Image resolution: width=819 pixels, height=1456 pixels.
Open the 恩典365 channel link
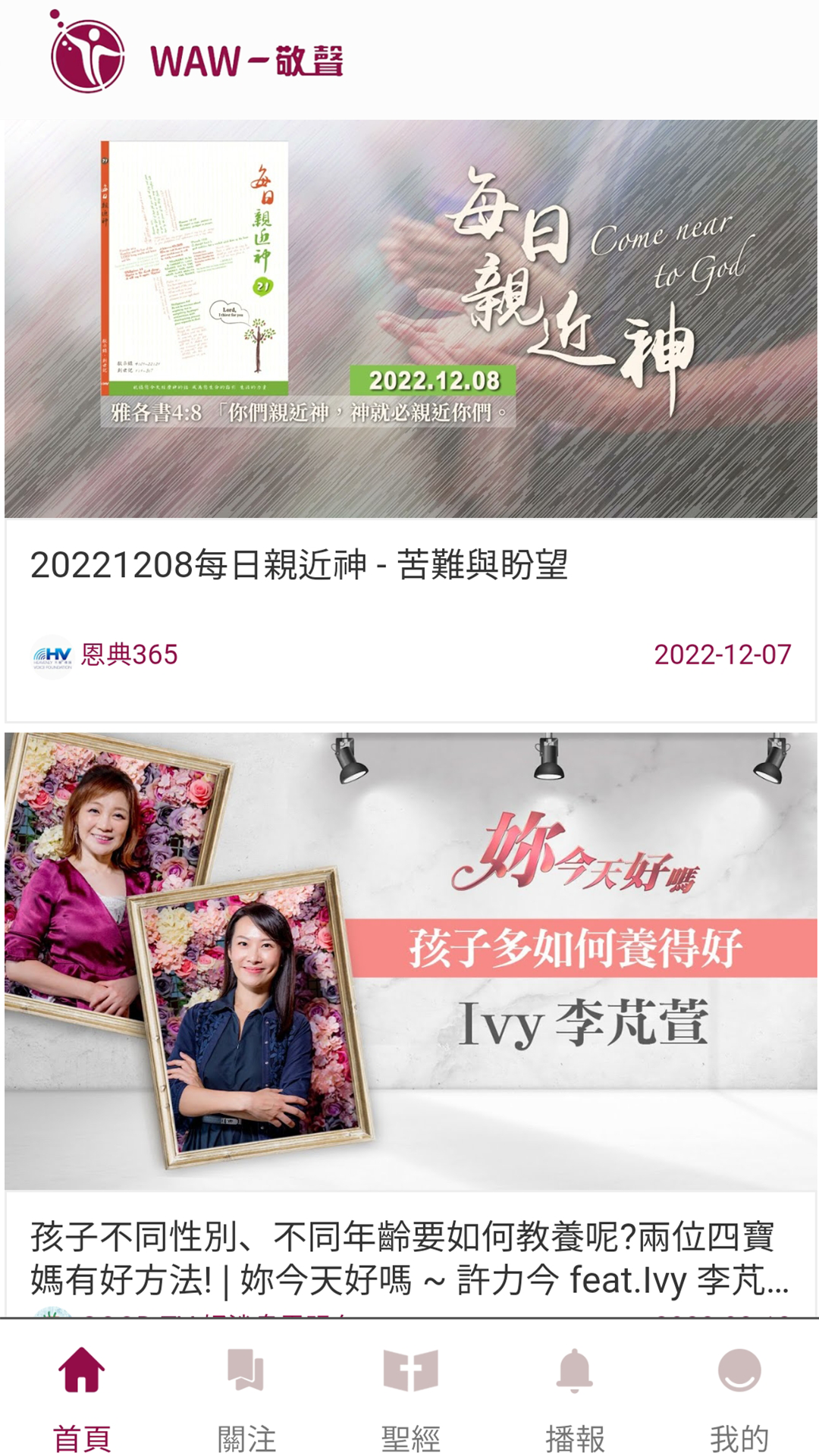129,654
